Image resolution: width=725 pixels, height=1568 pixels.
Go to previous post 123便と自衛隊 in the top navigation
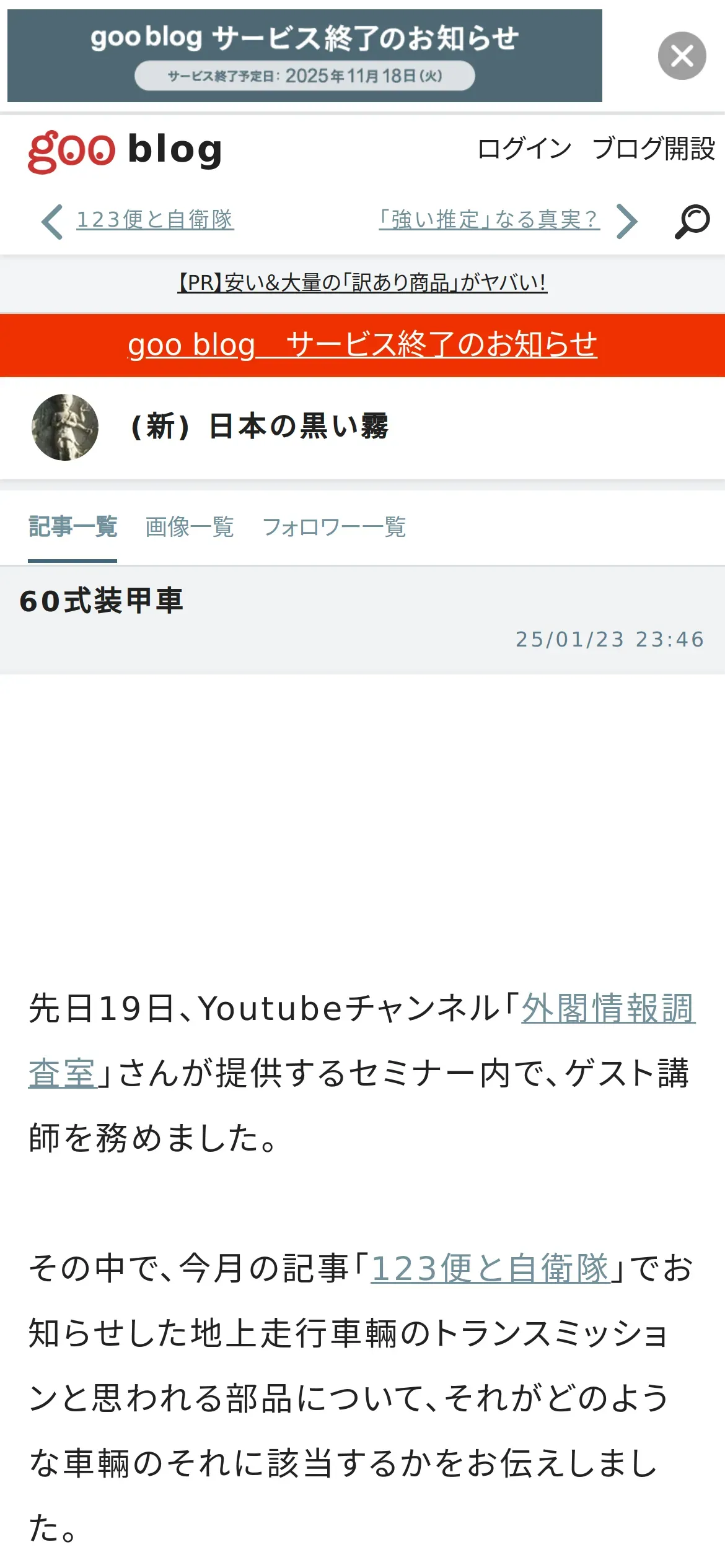[154, 220]
